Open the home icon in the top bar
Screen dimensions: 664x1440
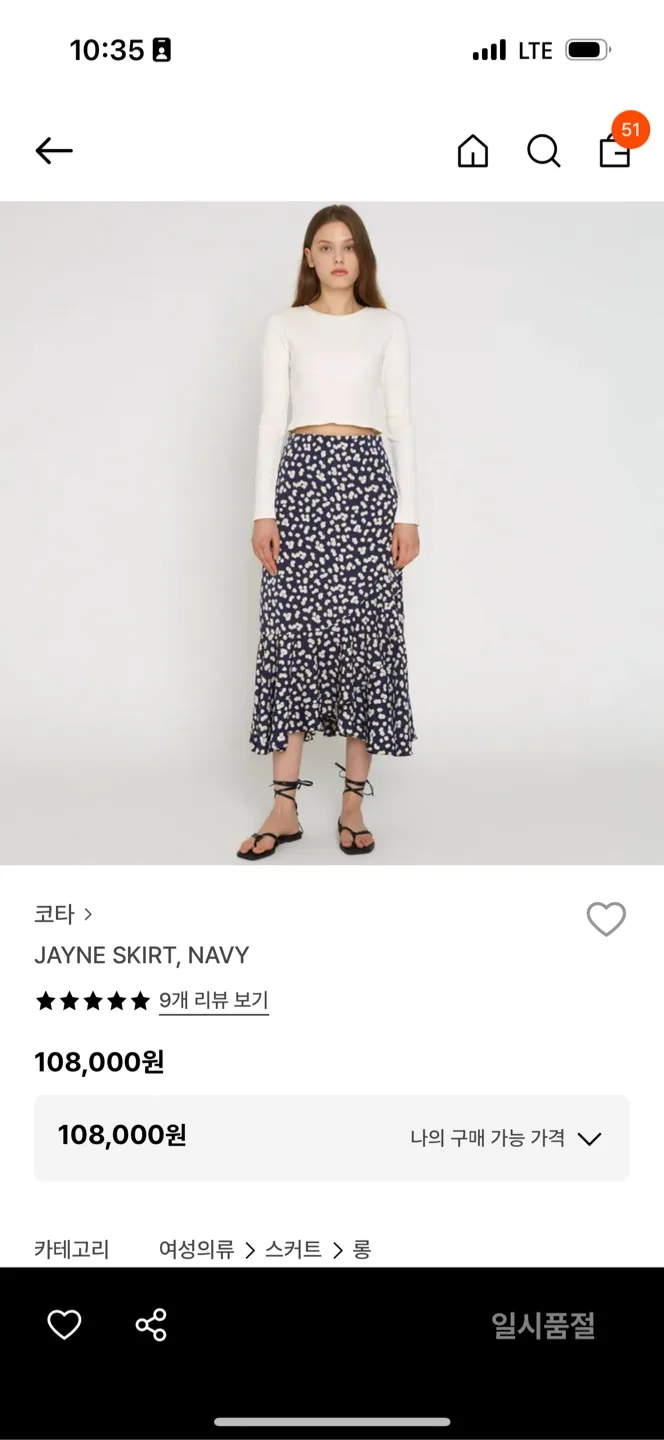473,151
